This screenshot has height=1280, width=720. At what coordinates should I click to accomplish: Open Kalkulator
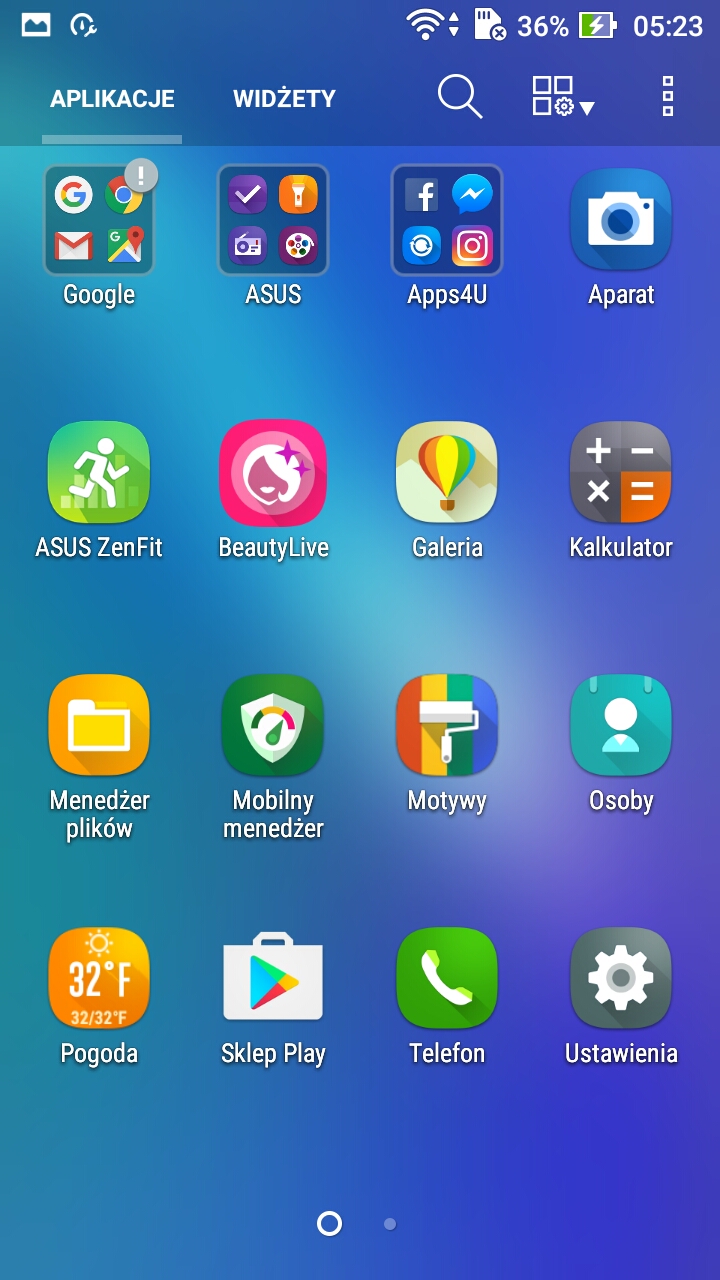pos(620,472)
